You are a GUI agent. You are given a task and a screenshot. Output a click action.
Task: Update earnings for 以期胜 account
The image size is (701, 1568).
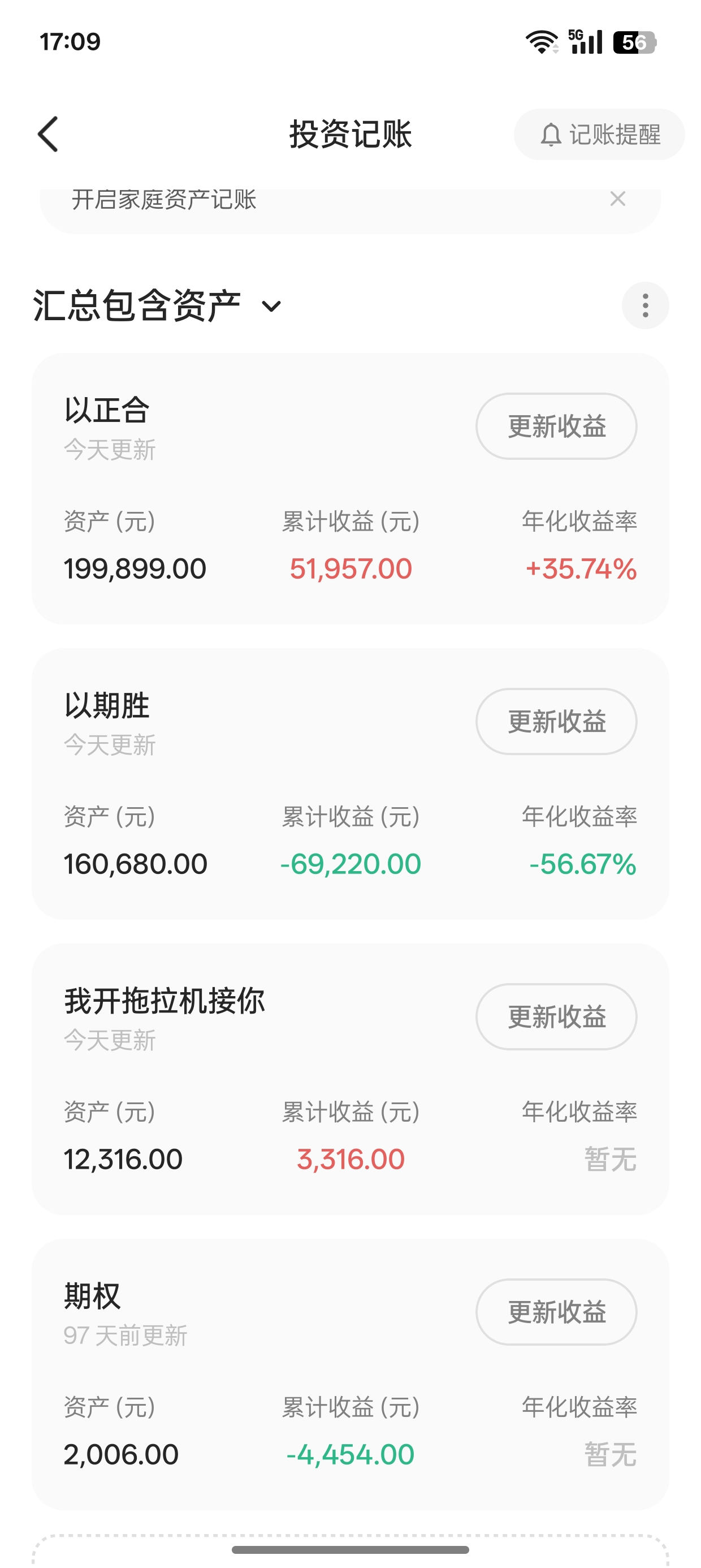pyautogui.click(x=556, y=721)
